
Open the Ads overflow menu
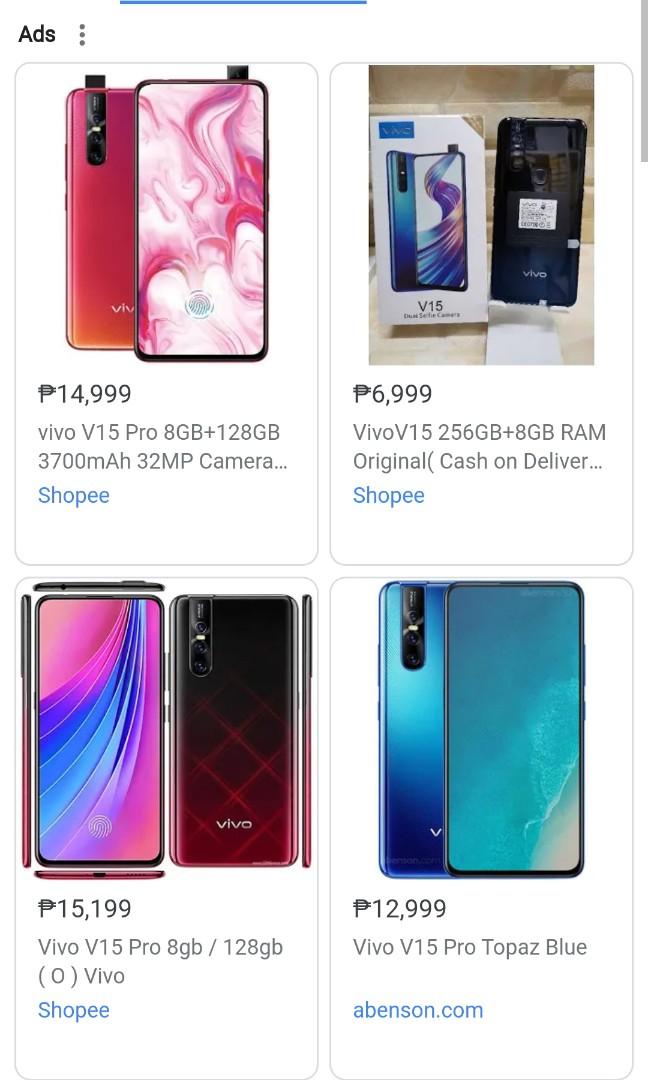tap(82, 35)
